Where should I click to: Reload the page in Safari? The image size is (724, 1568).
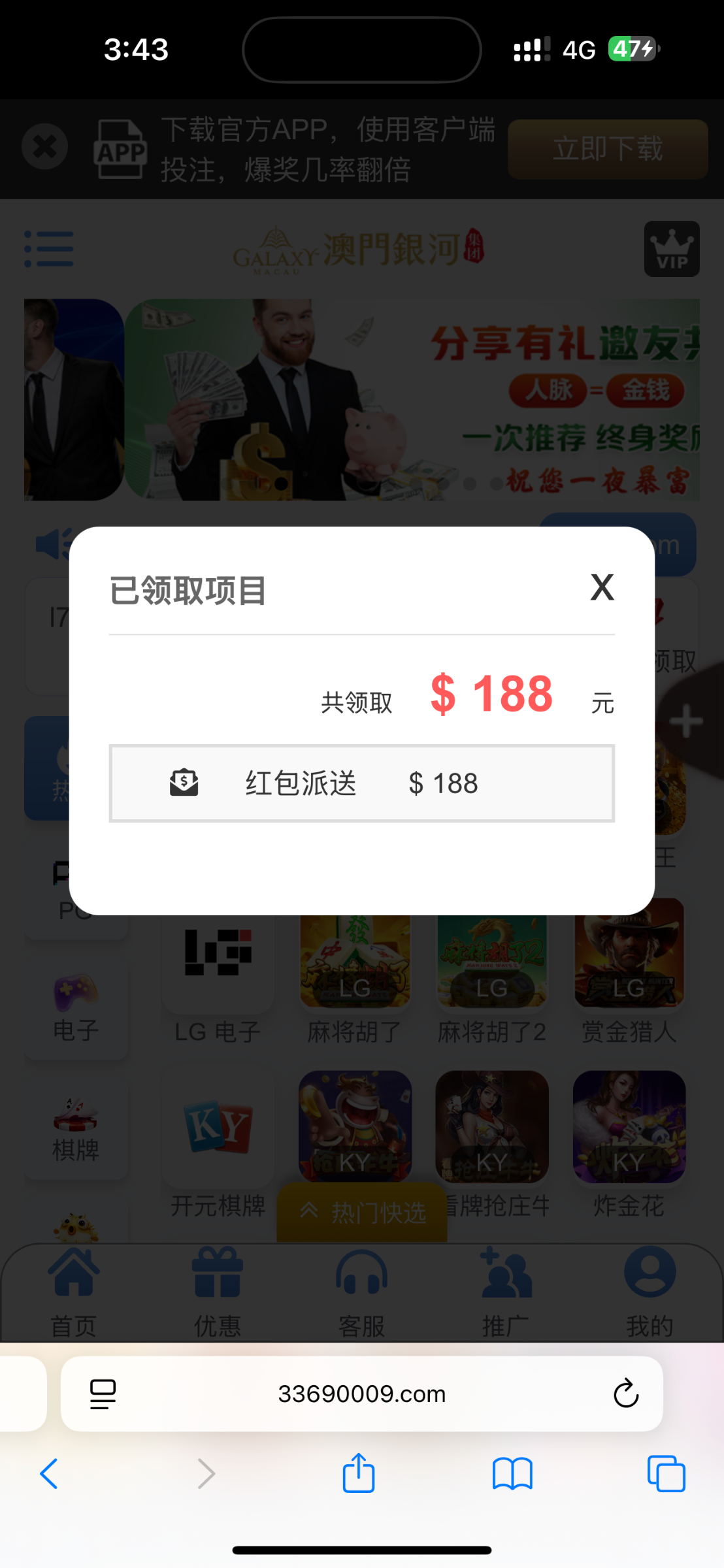click(x=625, y=1394)
